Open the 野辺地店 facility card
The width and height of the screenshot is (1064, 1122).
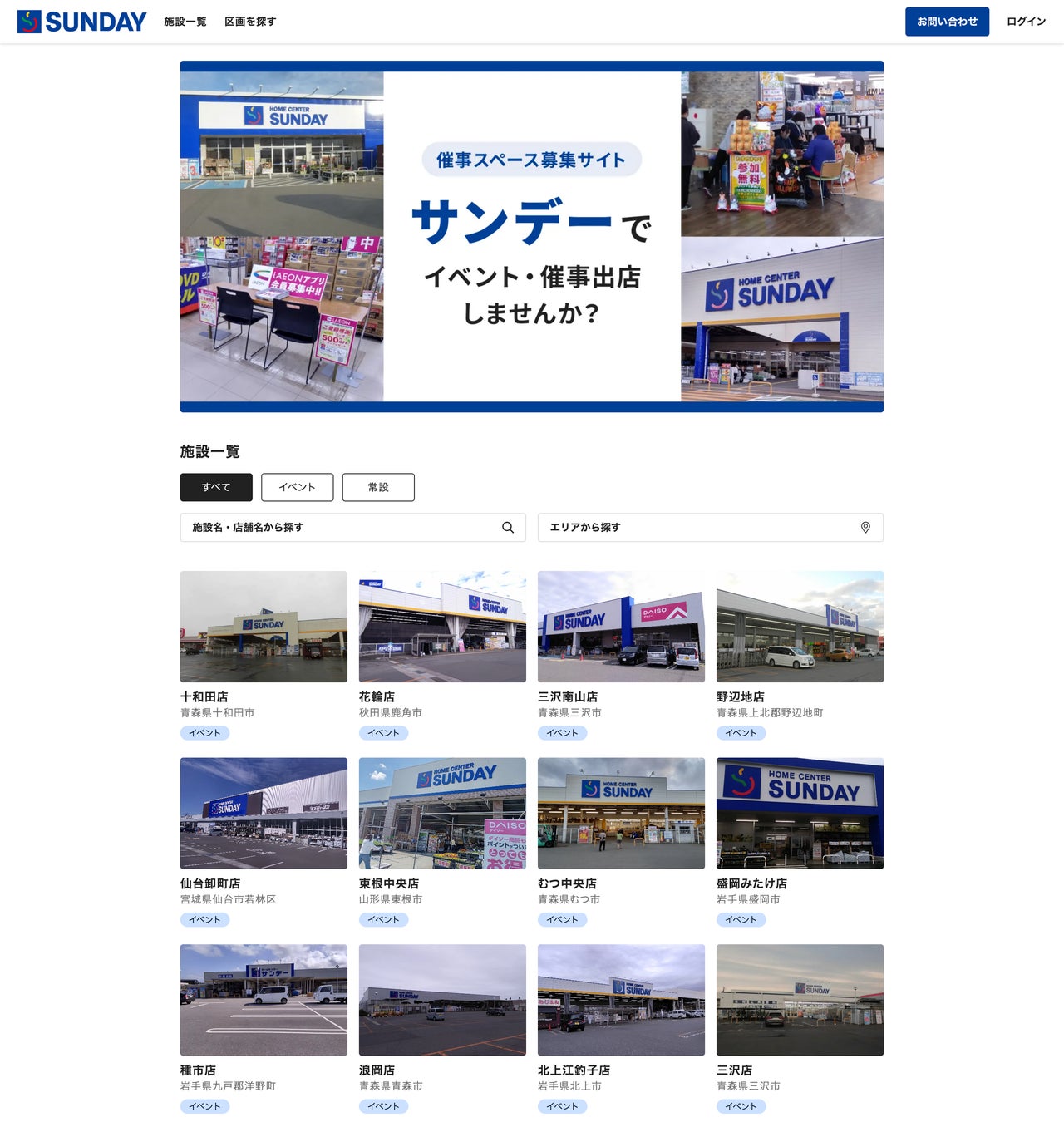point(800,627)
